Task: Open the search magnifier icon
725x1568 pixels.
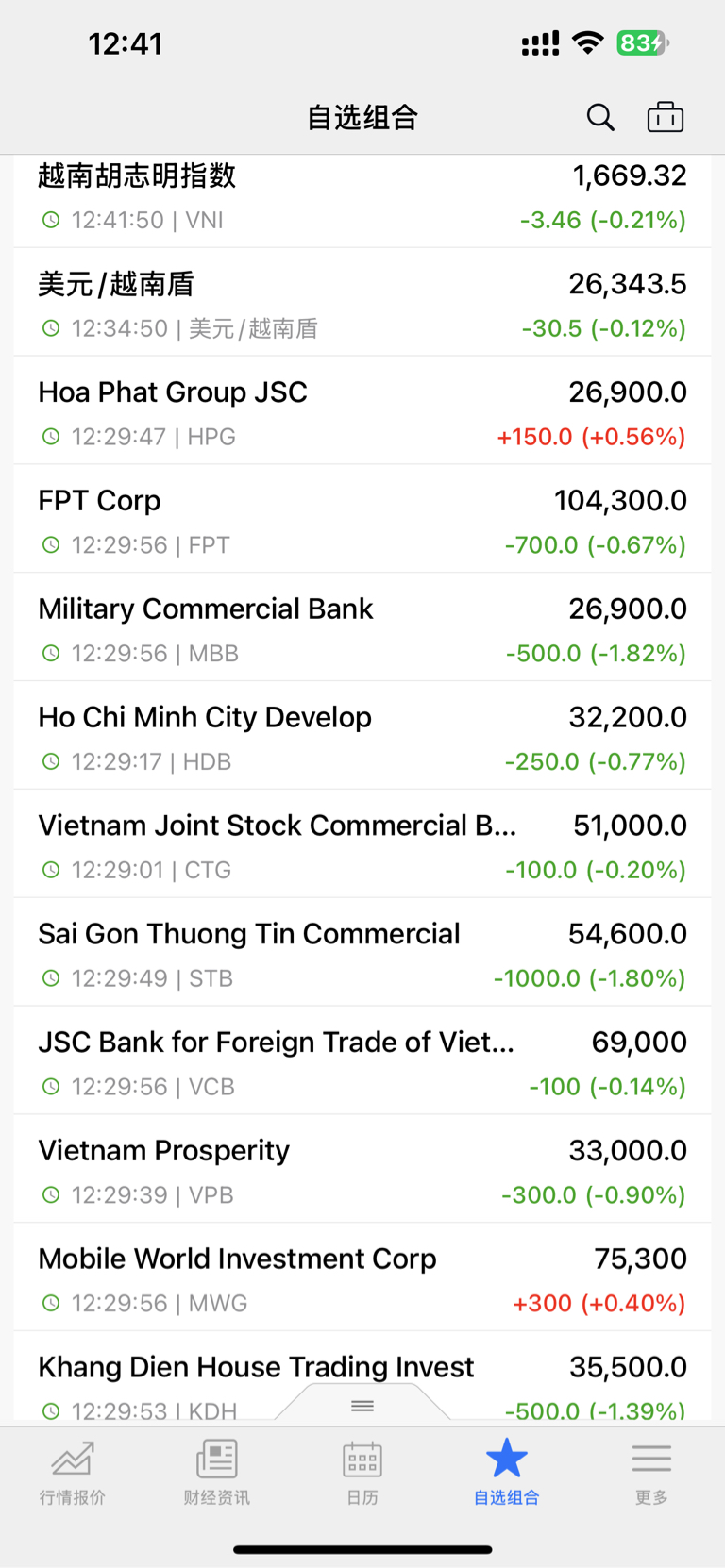Action: (600, 117)
